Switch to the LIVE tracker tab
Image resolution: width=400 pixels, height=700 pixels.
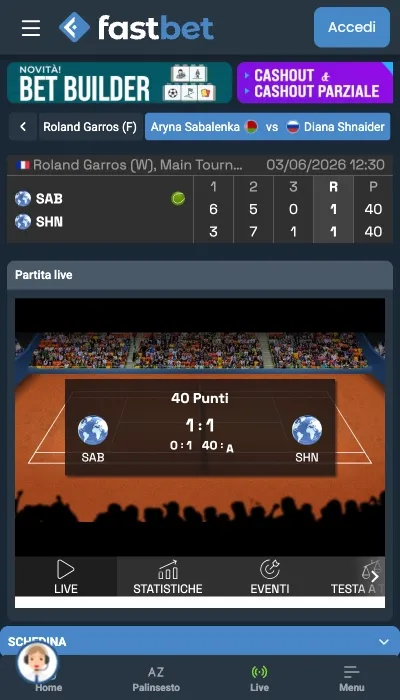(66, 576)
